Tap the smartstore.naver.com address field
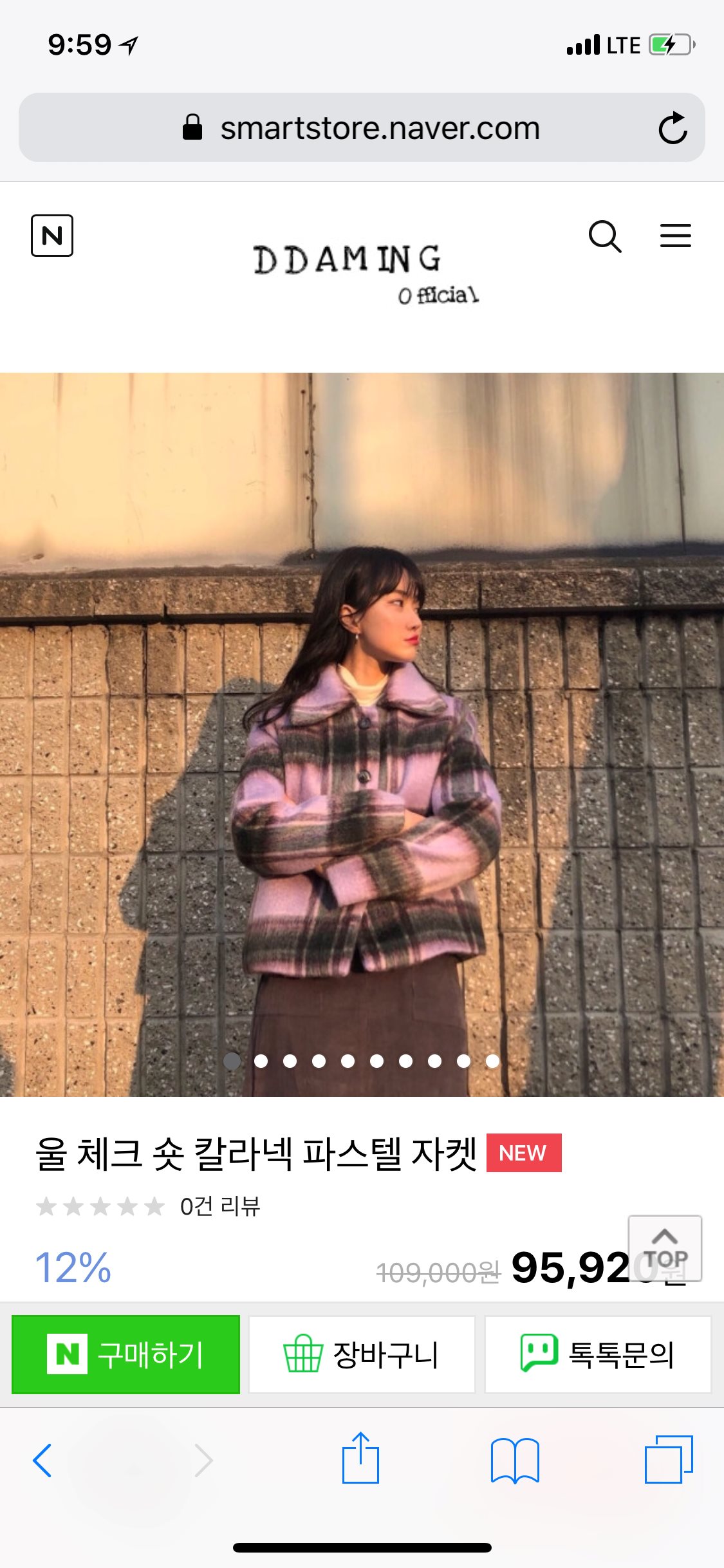The height and width of the screenshot is (1568, 724). [x=378, y=128]
